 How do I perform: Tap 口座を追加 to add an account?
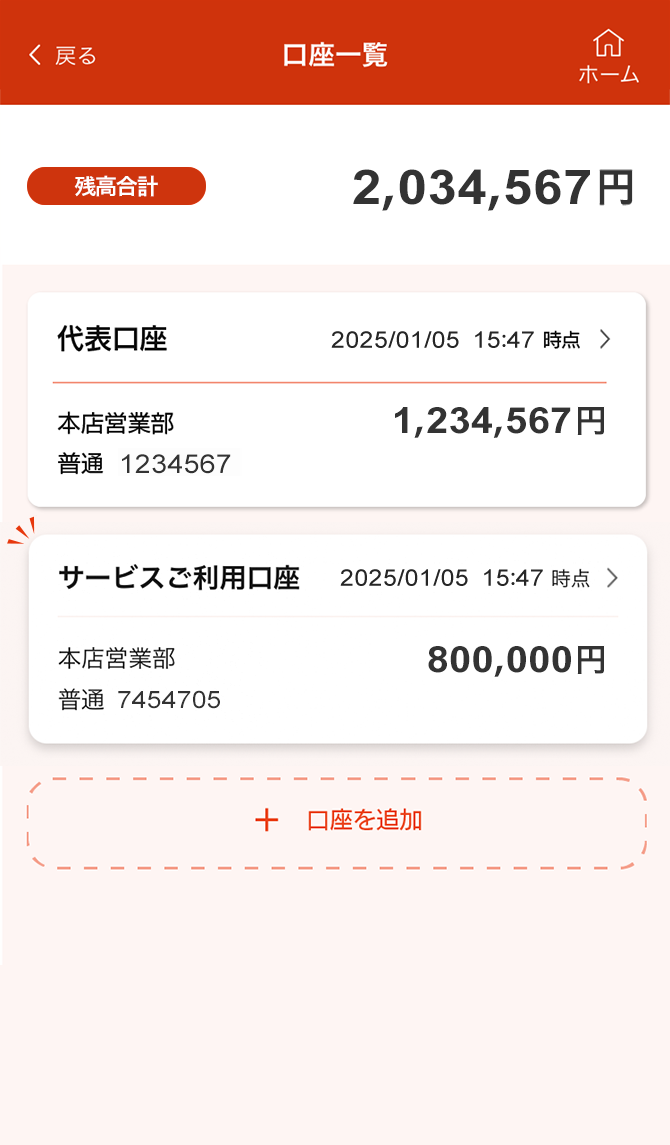[336, 823]
